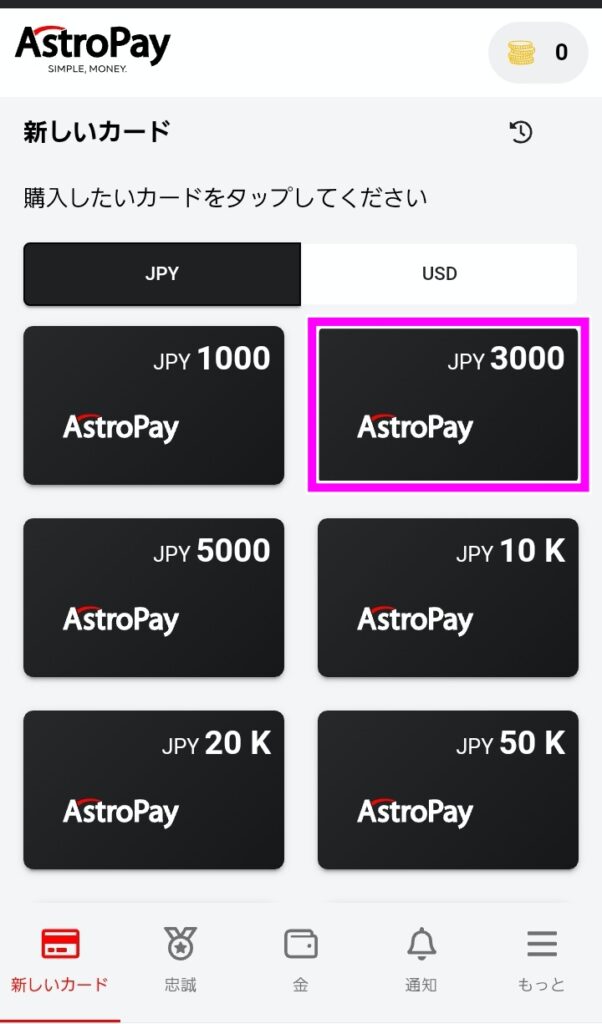Open the 新しいカード bottom tab

point(60,960)
